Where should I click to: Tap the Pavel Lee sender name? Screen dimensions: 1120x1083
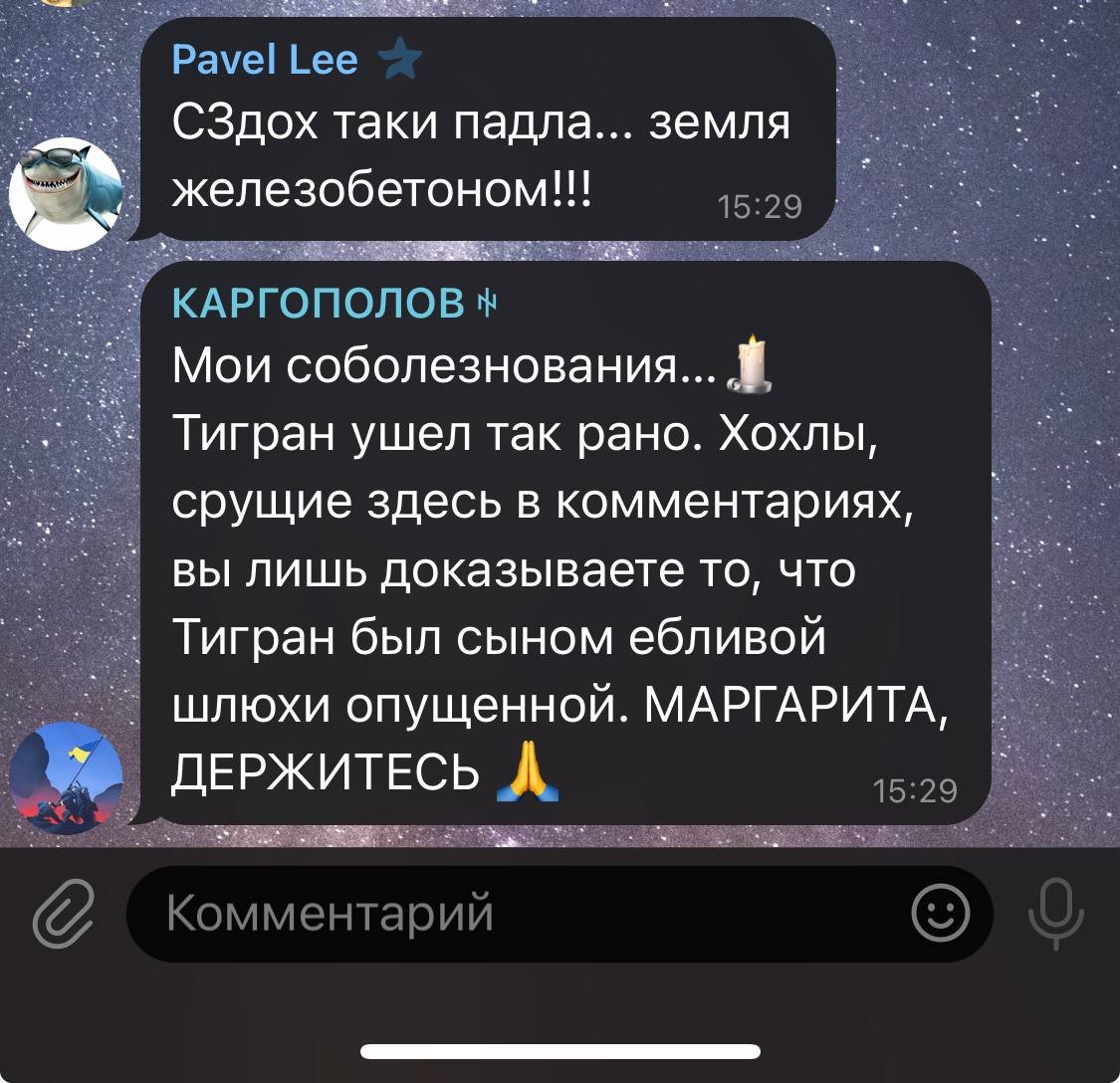tap(265, 61)
